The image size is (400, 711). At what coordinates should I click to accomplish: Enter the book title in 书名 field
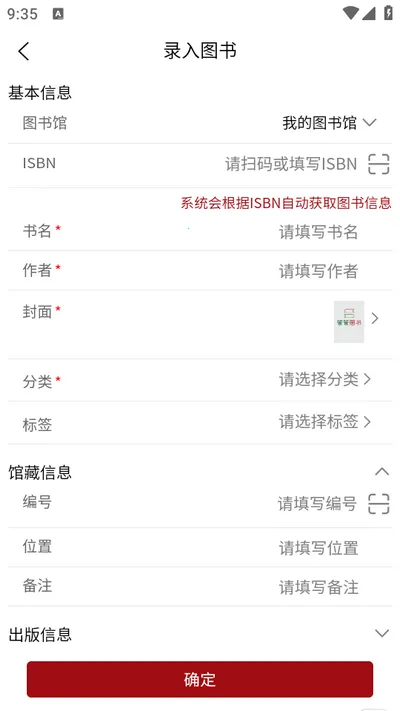[x=318, y=232]
